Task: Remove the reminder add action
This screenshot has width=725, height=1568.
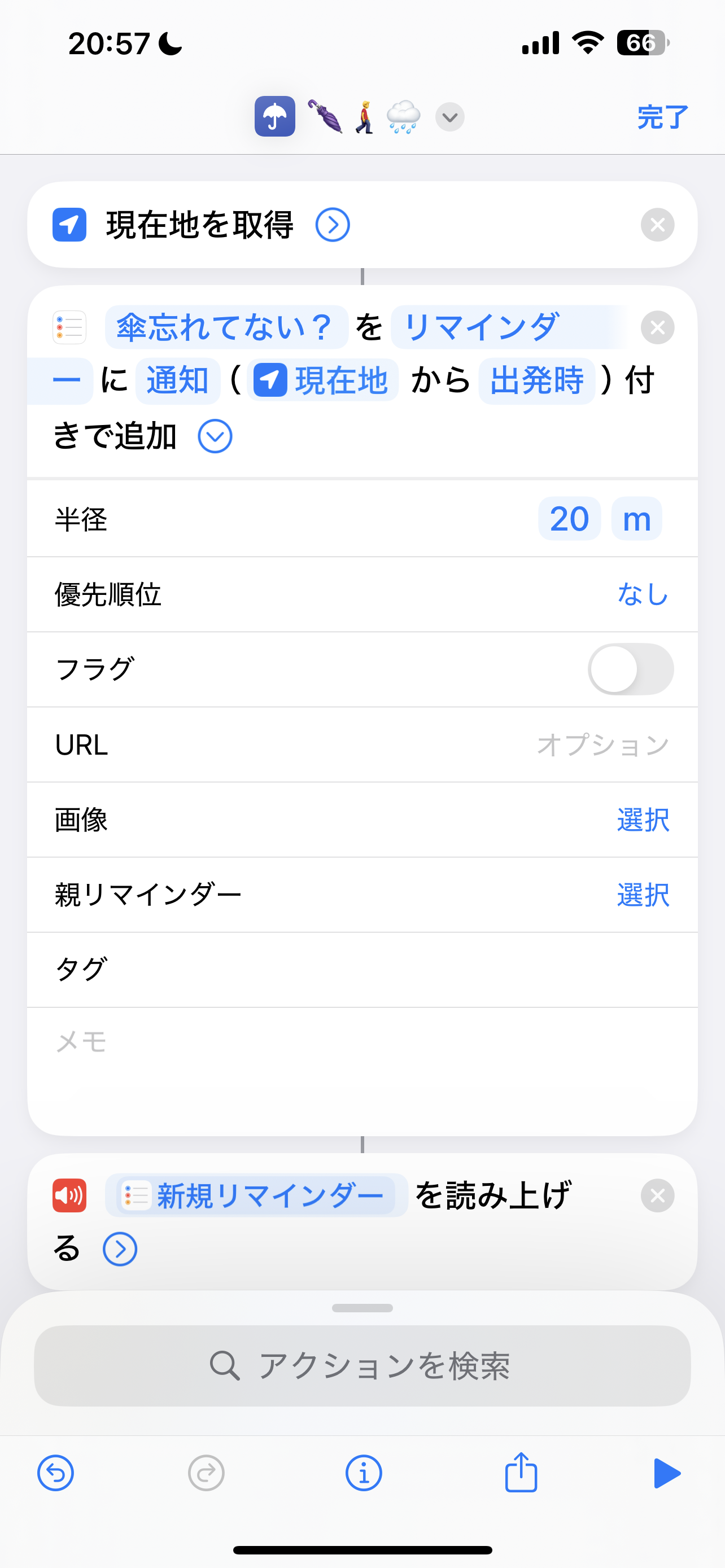Action: 657,327
